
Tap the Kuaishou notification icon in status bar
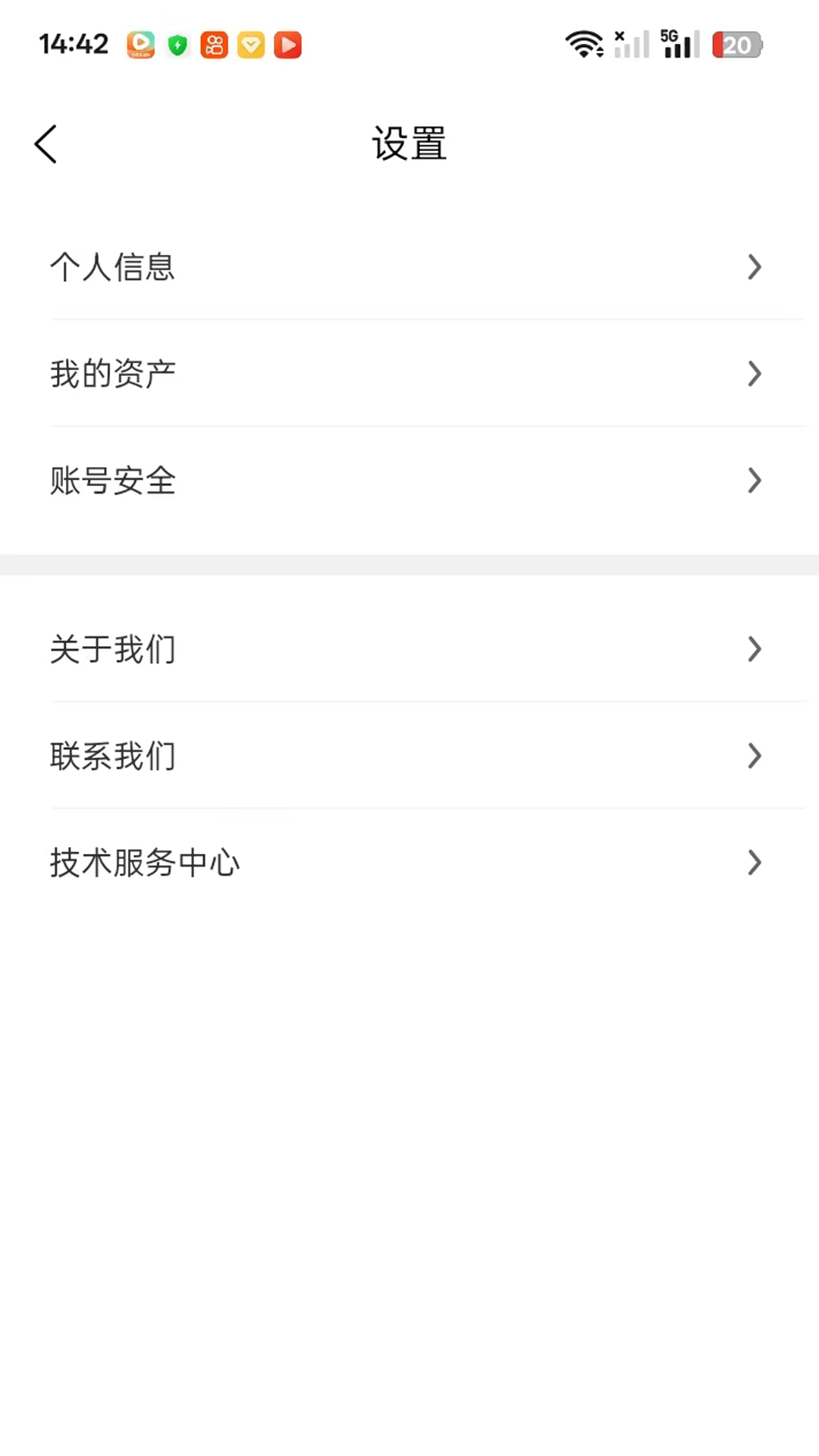[214, 45]
